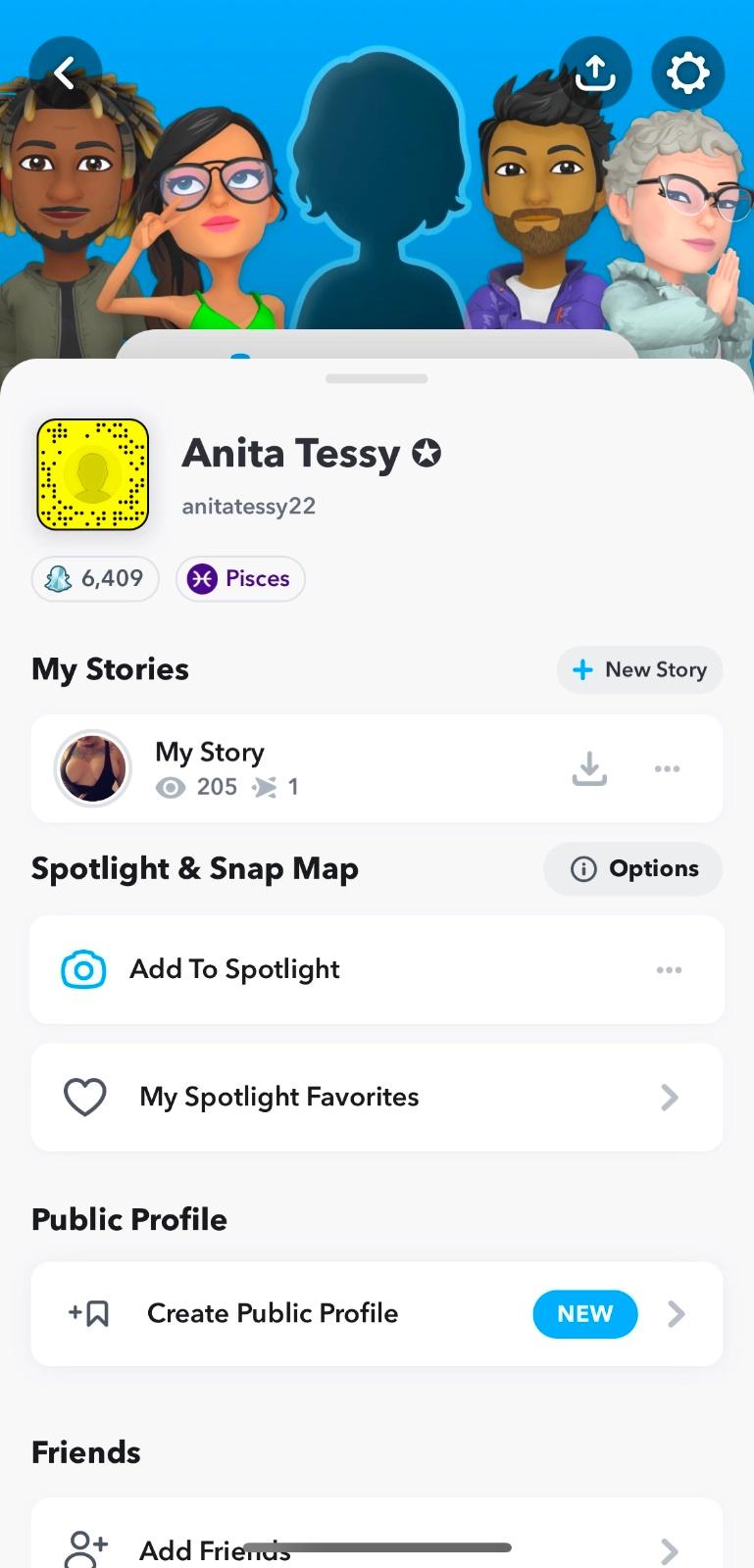
Task: Select Create Public Profile
Action: 273,1313
